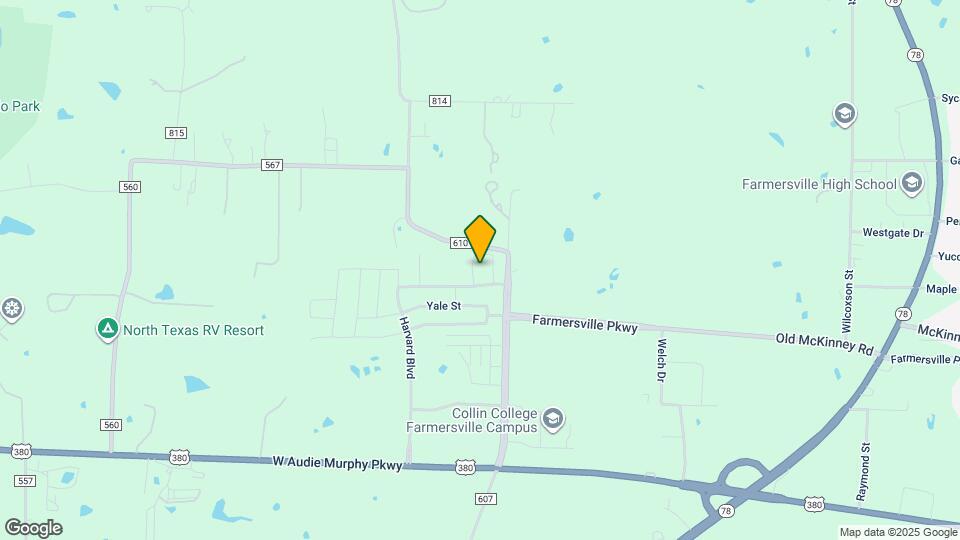
Task: Open the North Texas RV Resort place marker
Action: point(108,329)
